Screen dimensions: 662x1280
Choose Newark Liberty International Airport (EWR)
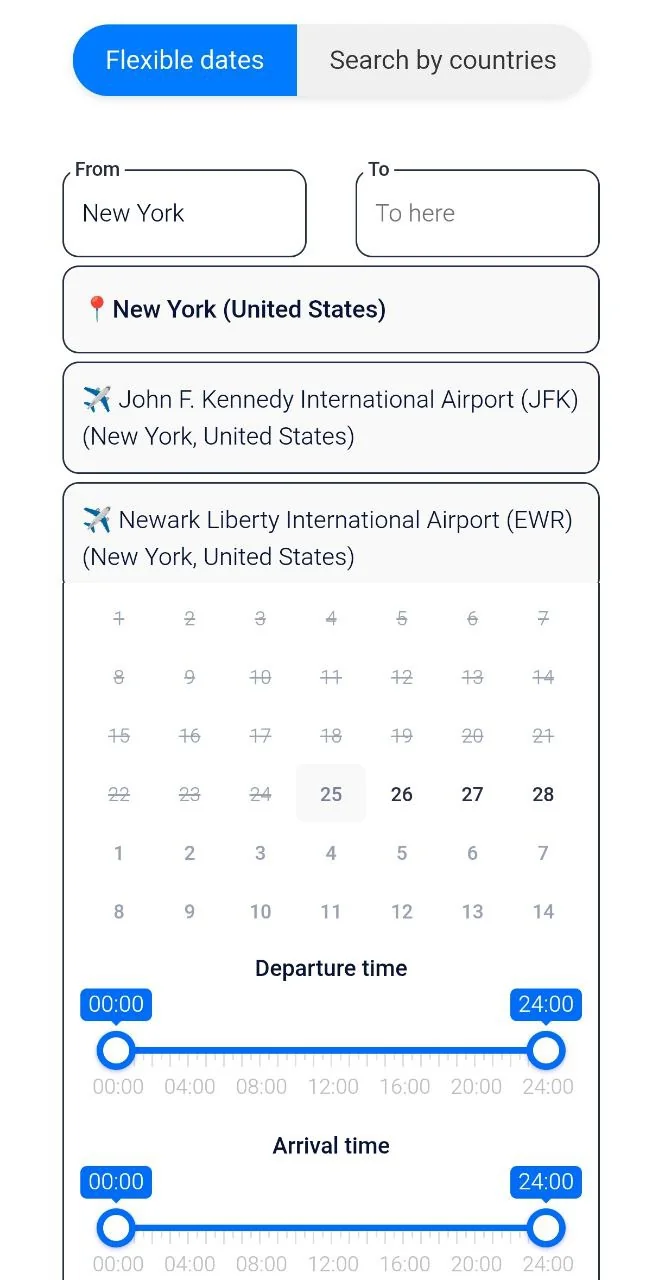(331, 535)
